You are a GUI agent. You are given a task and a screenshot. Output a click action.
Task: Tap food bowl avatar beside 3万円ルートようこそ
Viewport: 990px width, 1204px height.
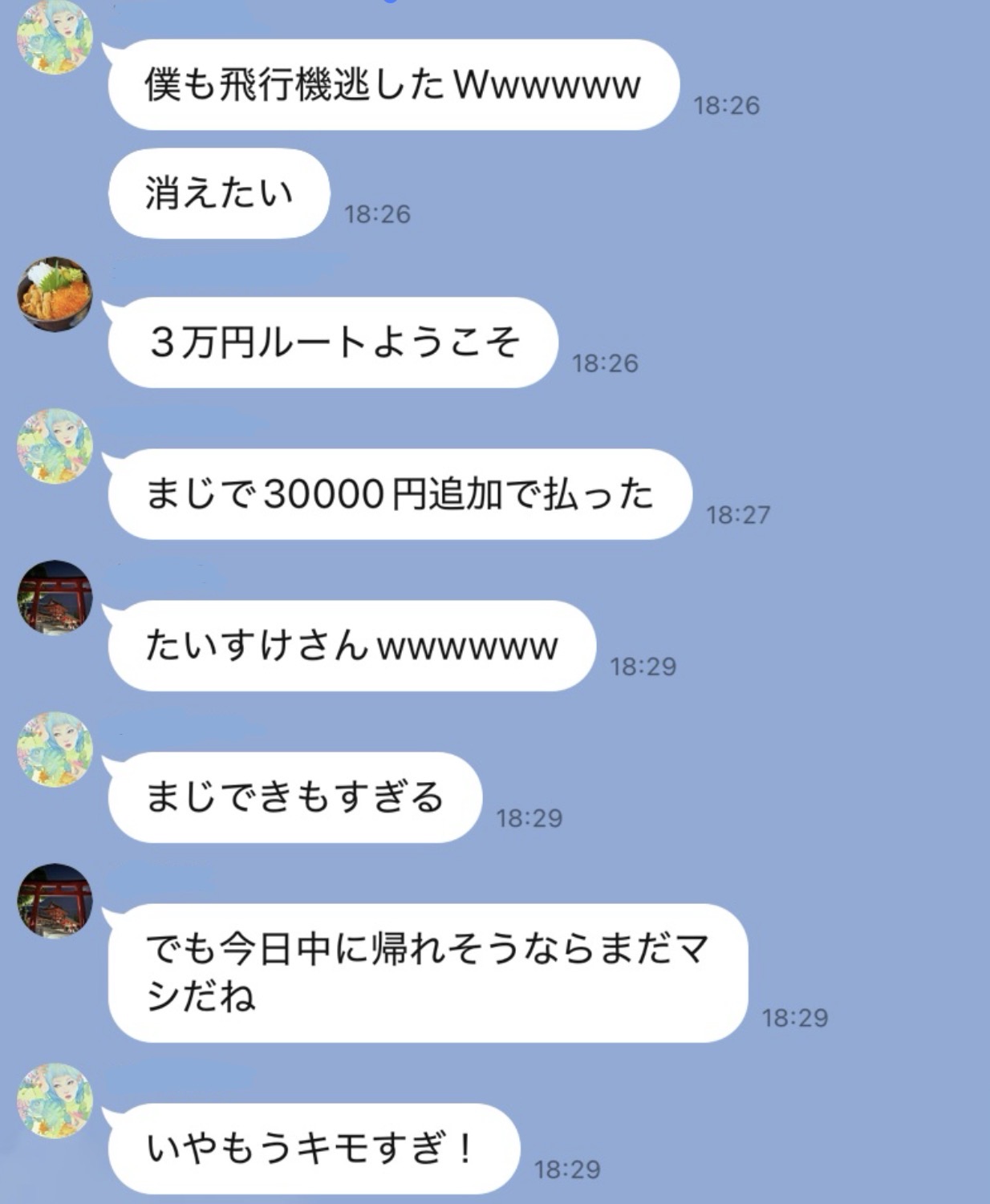pos(55,294)
